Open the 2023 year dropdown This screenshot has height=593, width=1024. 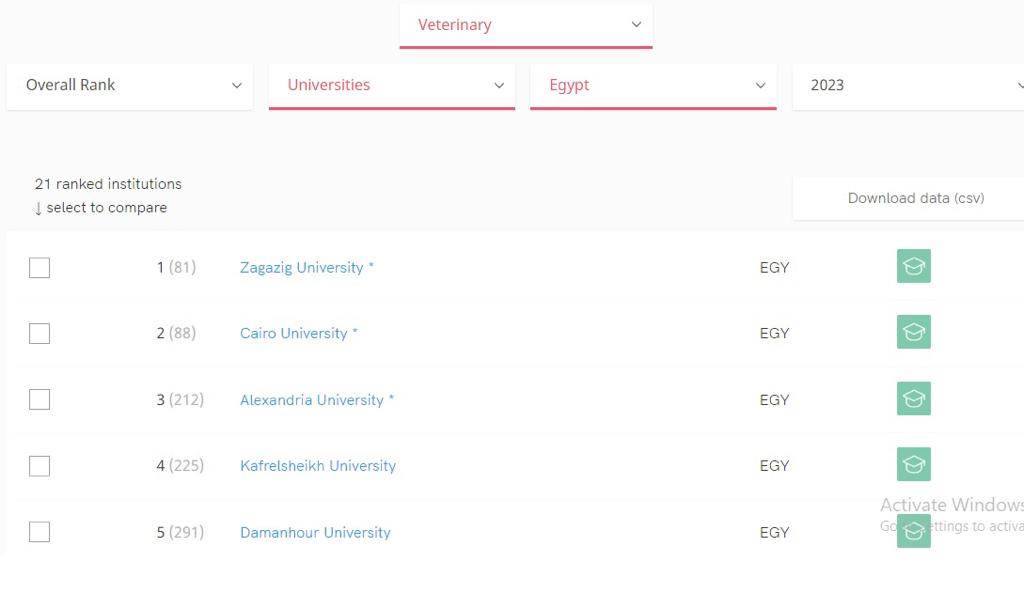(907, 86)
